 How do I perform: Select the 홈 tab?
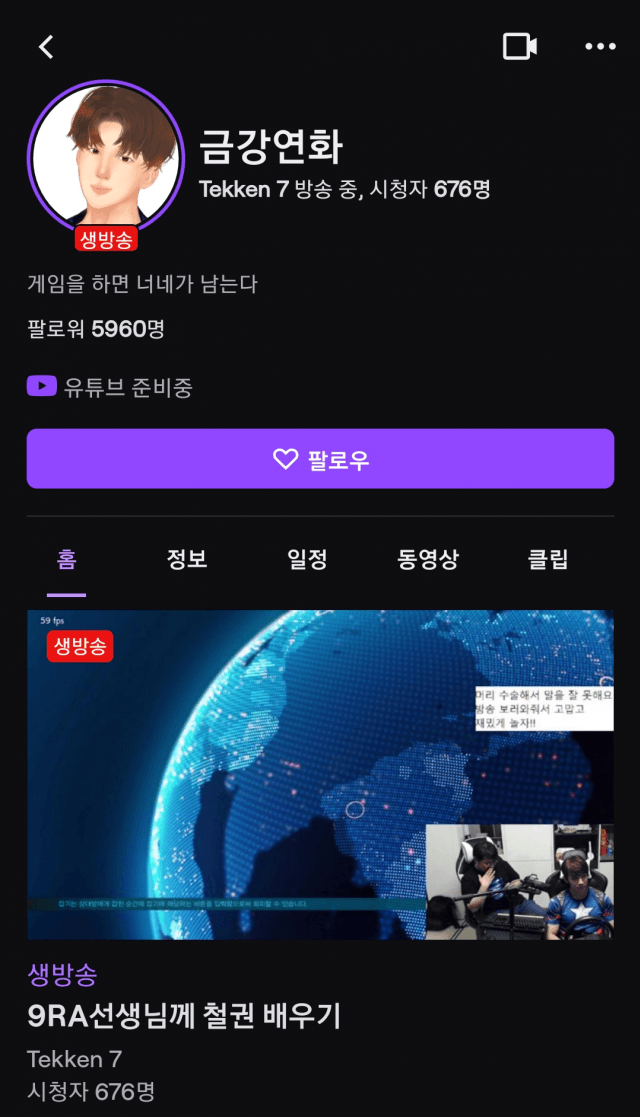[66, 560]
